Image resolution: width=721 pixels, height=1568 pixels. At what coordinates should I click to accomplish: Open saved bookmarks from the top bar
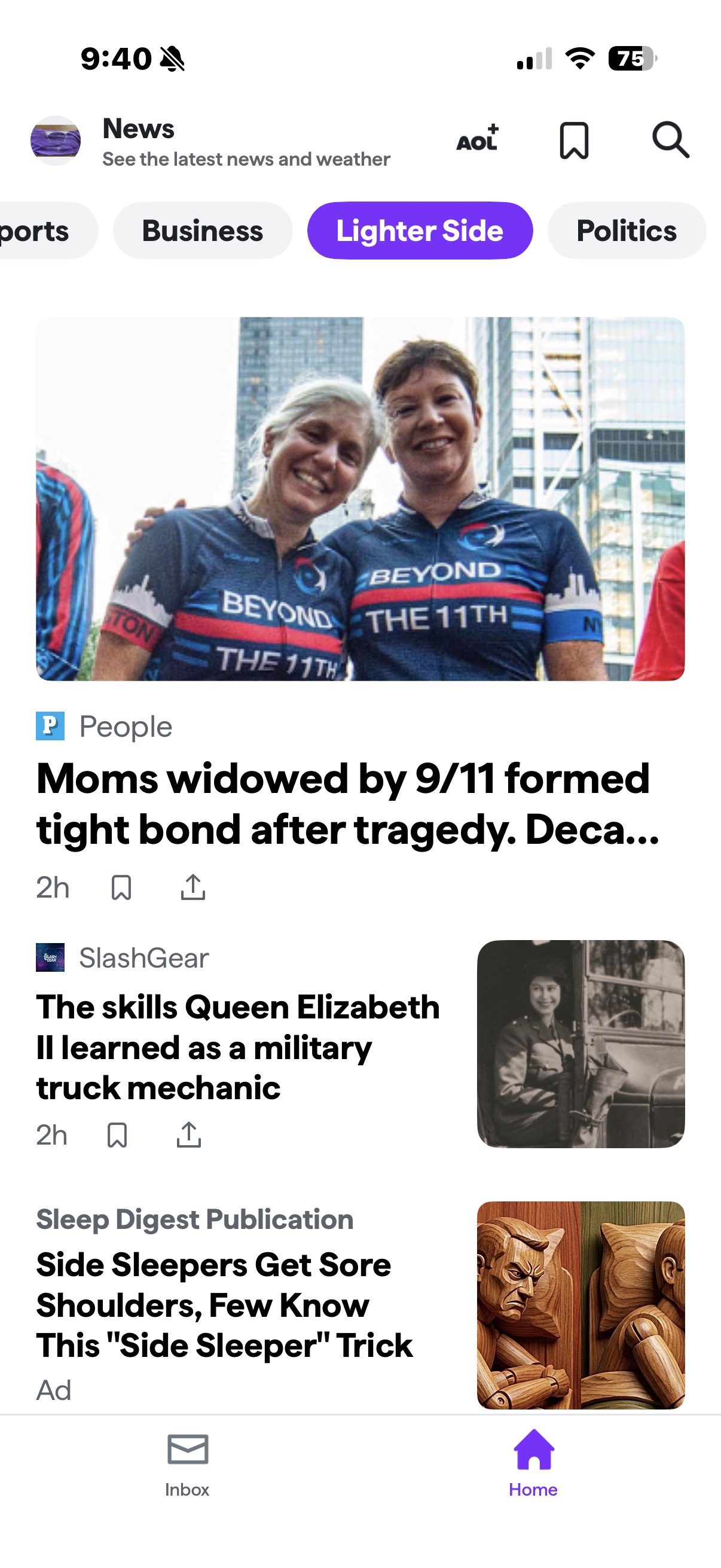pyautogui.click(x=574, y=141)
